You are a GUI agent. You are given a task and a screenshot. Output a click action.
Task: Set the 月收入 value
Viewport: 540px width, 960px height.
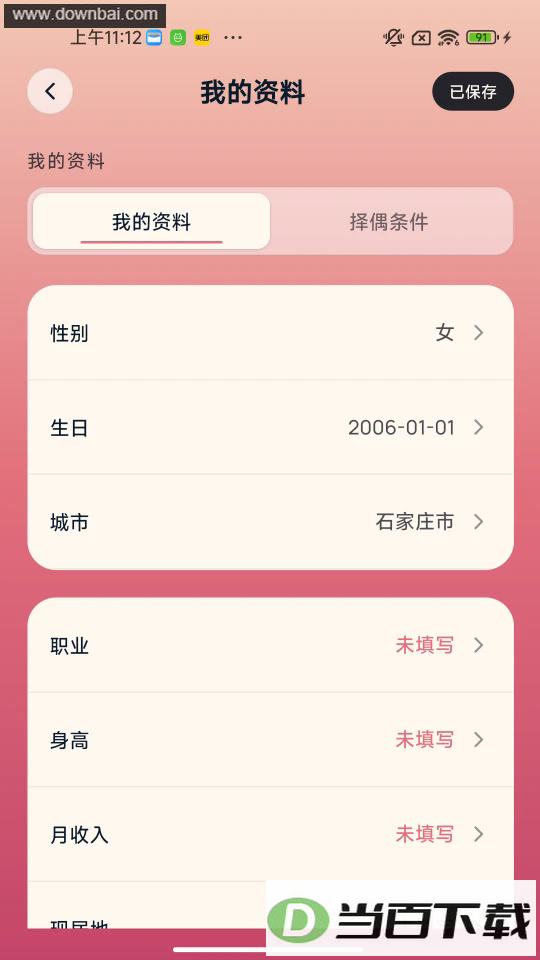point(270,834)
